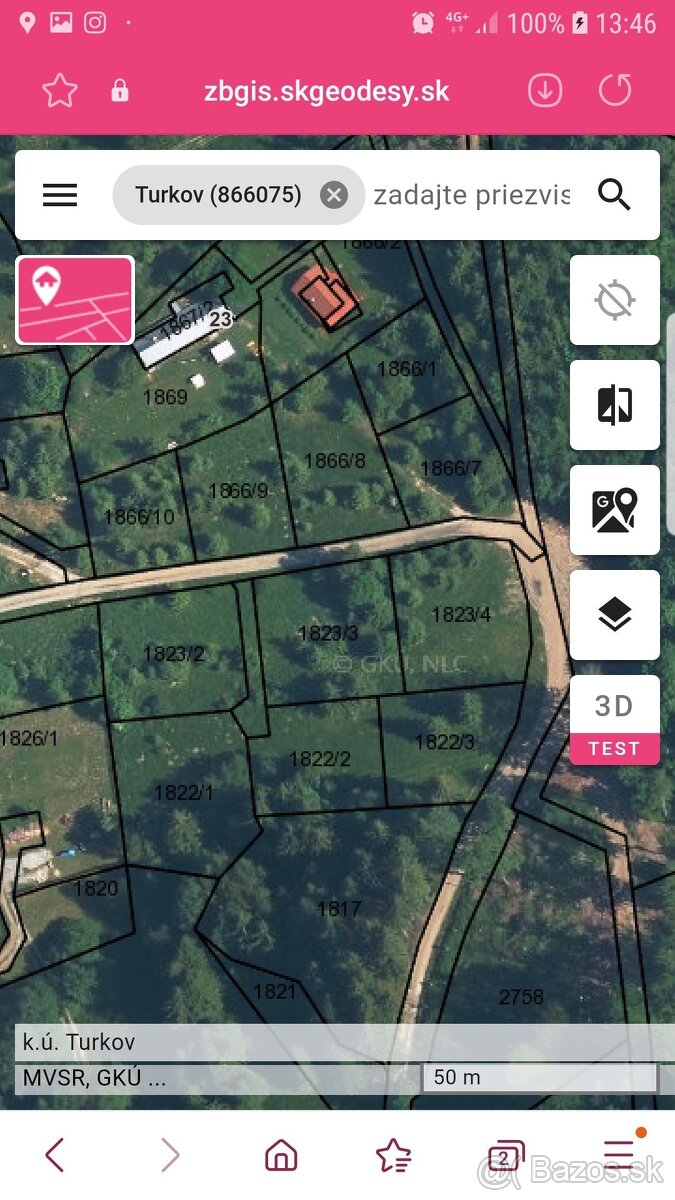
Task: Tap the 'zadajte priezvis' search field
Action: pos(472,195)
